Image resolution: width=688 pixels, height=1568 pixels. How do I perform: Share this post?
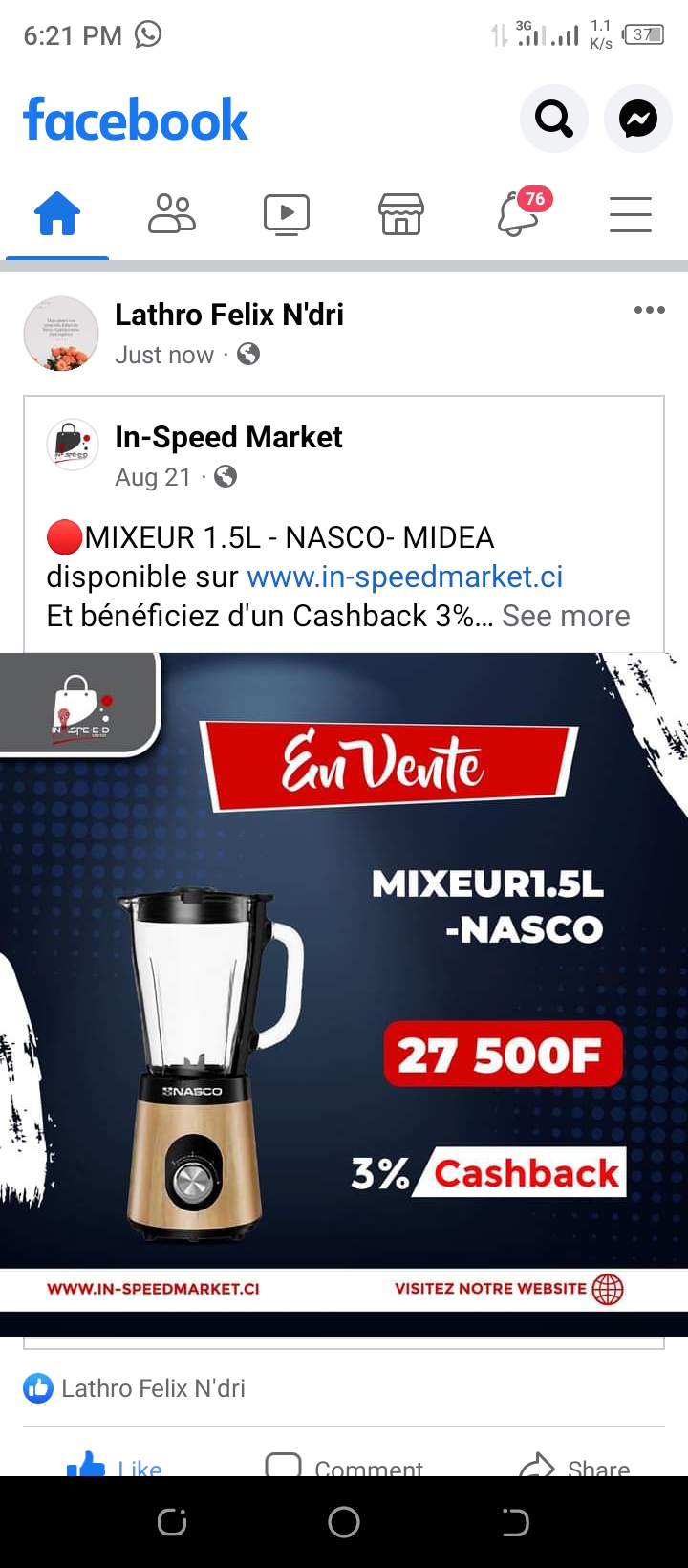pyautogui.click(x=574, y=1465)
